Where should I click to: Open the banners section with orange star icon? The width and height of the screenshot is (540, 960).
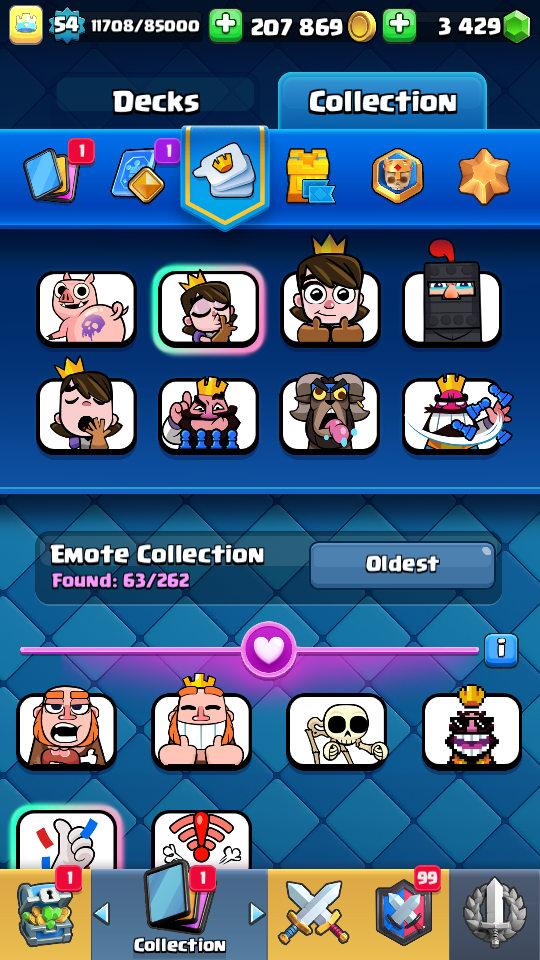[484, 174]
